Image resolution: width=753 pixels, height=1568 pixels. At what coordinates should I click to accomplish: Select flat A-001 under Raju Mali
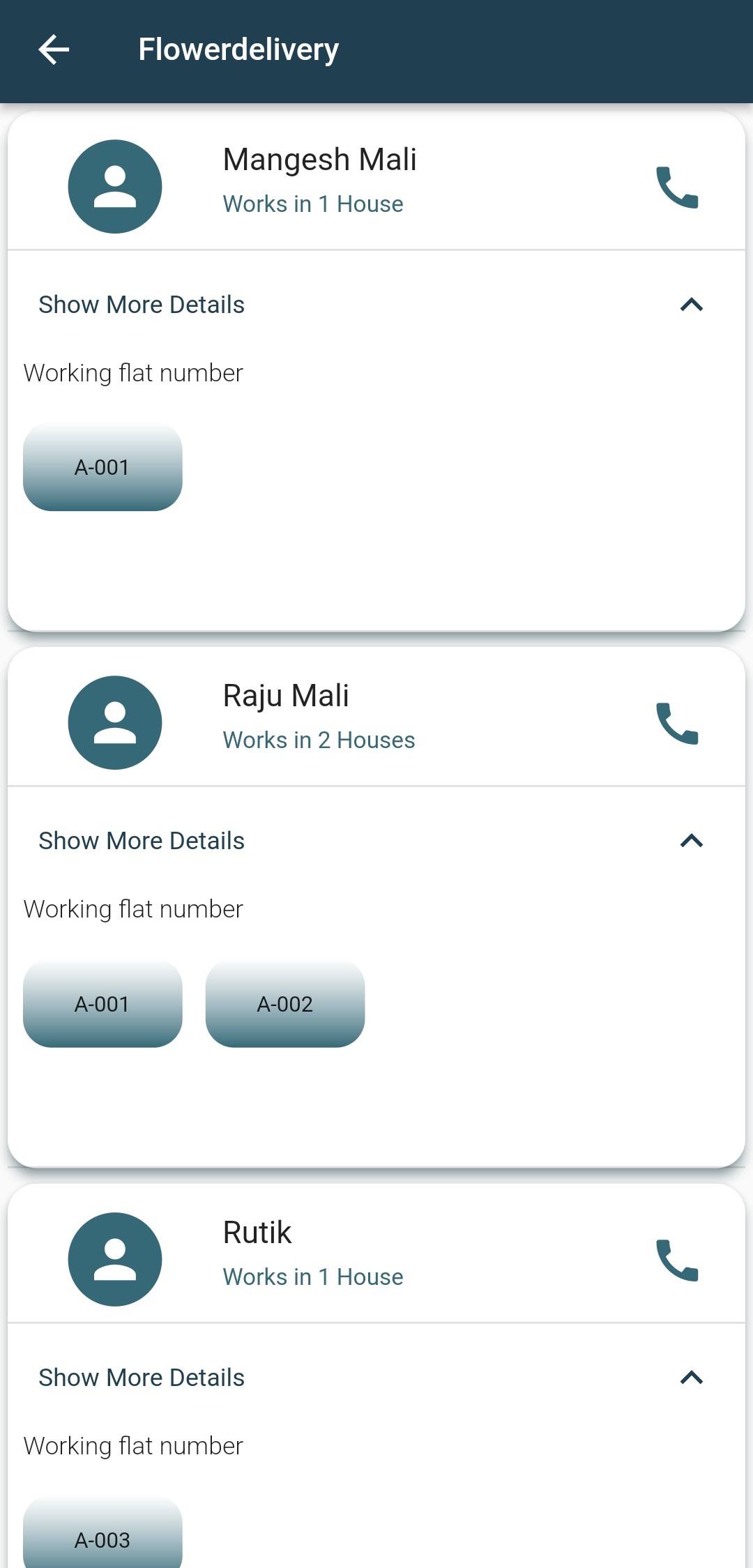coord(102,1004)
